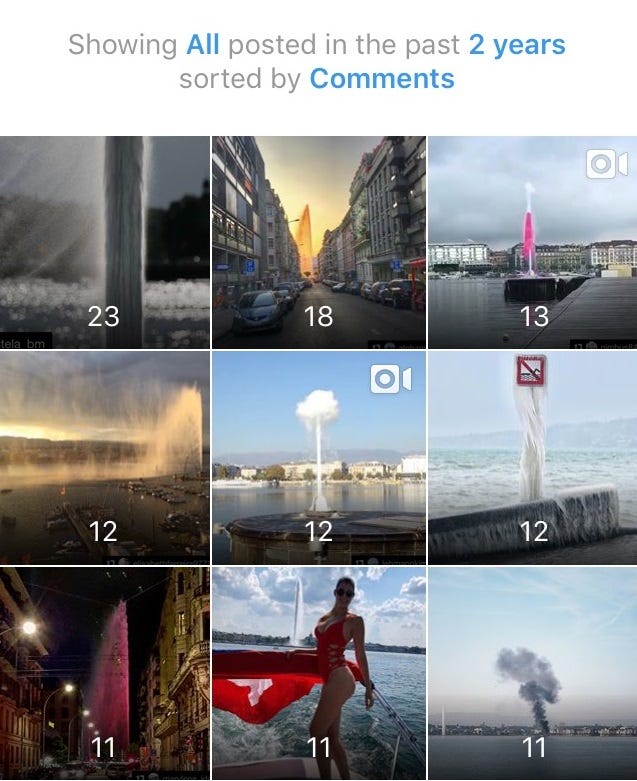Open the smoke cloud post with 11 comments
This screenshot has height=781, width=637.
pyautogui.click(x=532, y=674)
